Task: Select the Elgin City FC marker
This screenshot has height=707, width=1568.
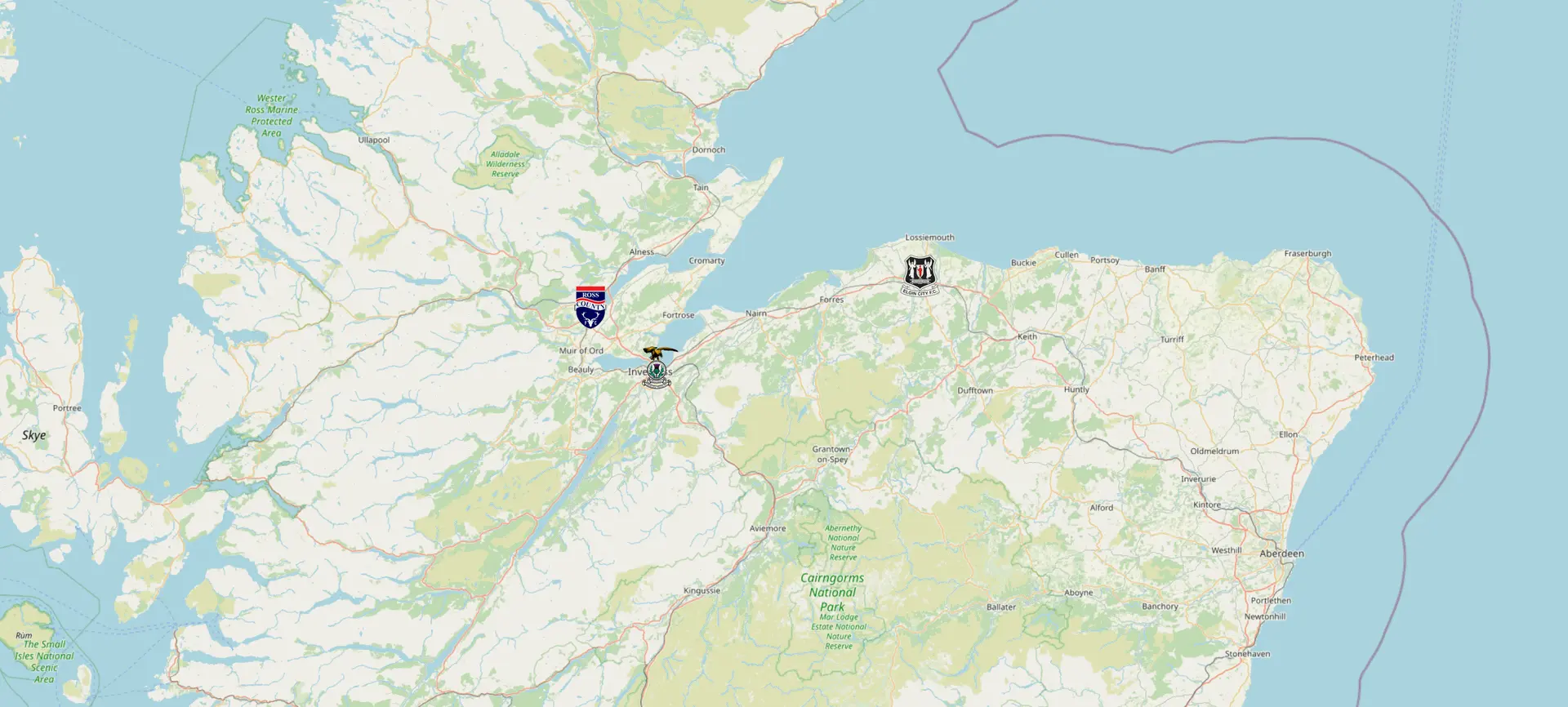Action: point(920,276)
